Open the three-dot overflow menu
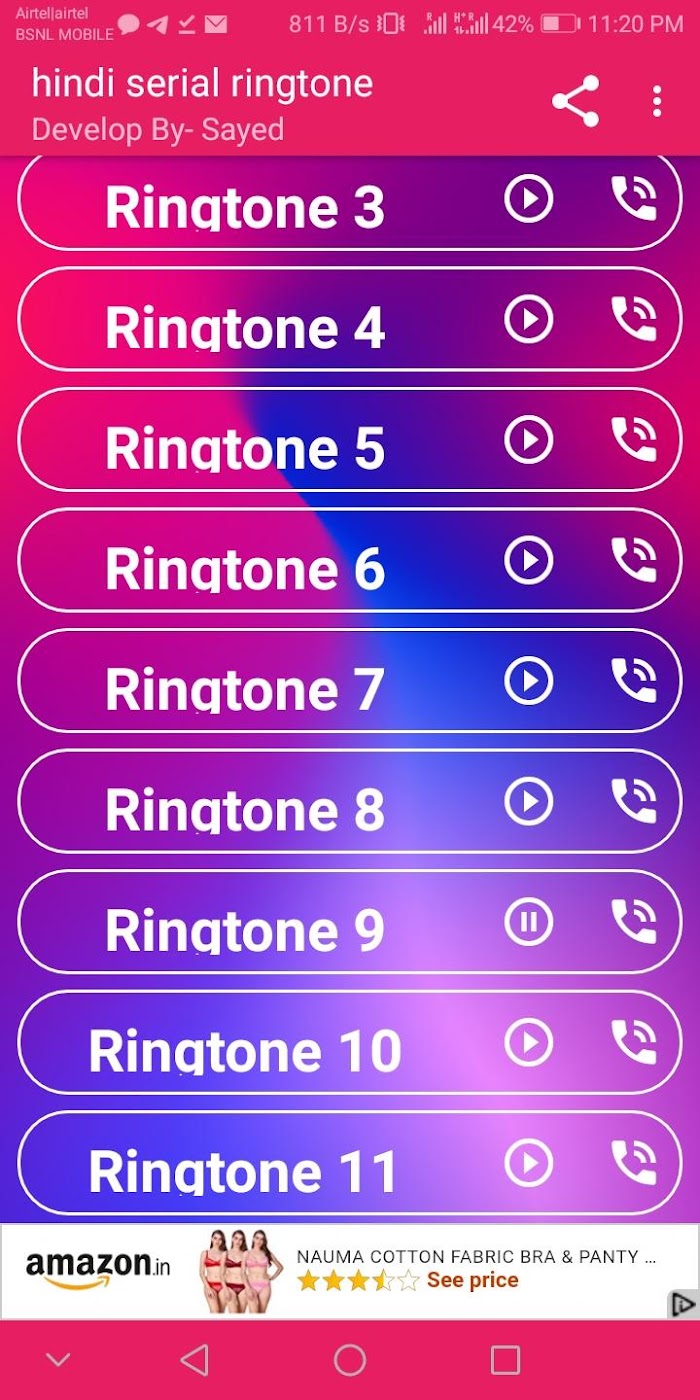The width and height of the screenshot is (700, 1400). (656, 101)
